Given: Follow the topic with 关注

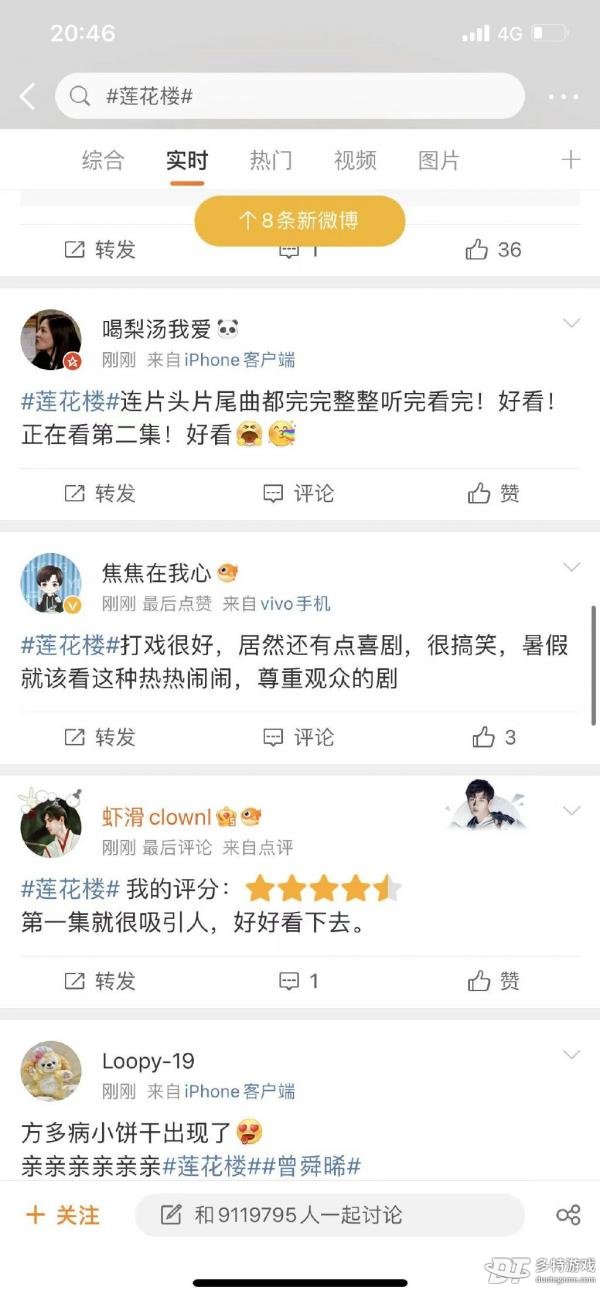Looking at the screenshot, I should click(x=63, y=1215).
